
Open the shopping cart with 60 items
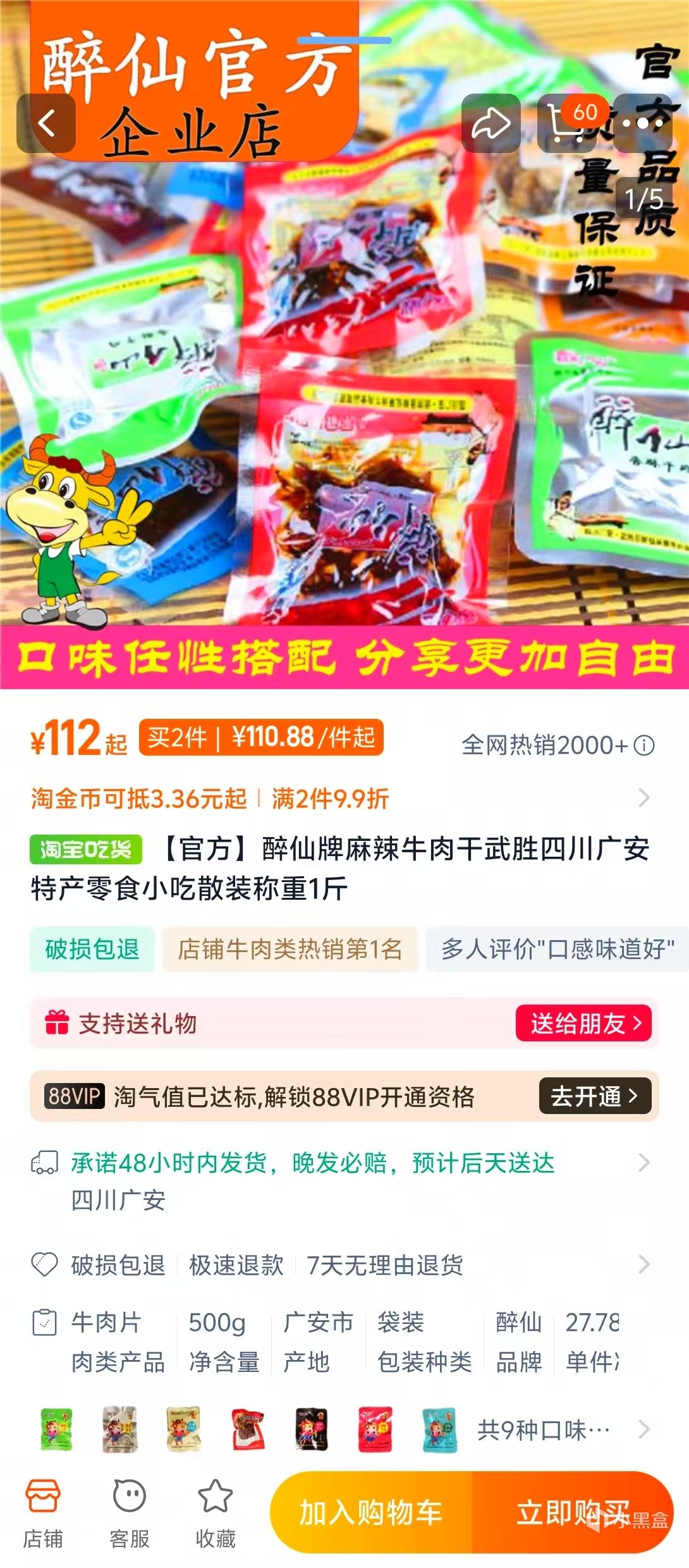[x=568, y=123]
